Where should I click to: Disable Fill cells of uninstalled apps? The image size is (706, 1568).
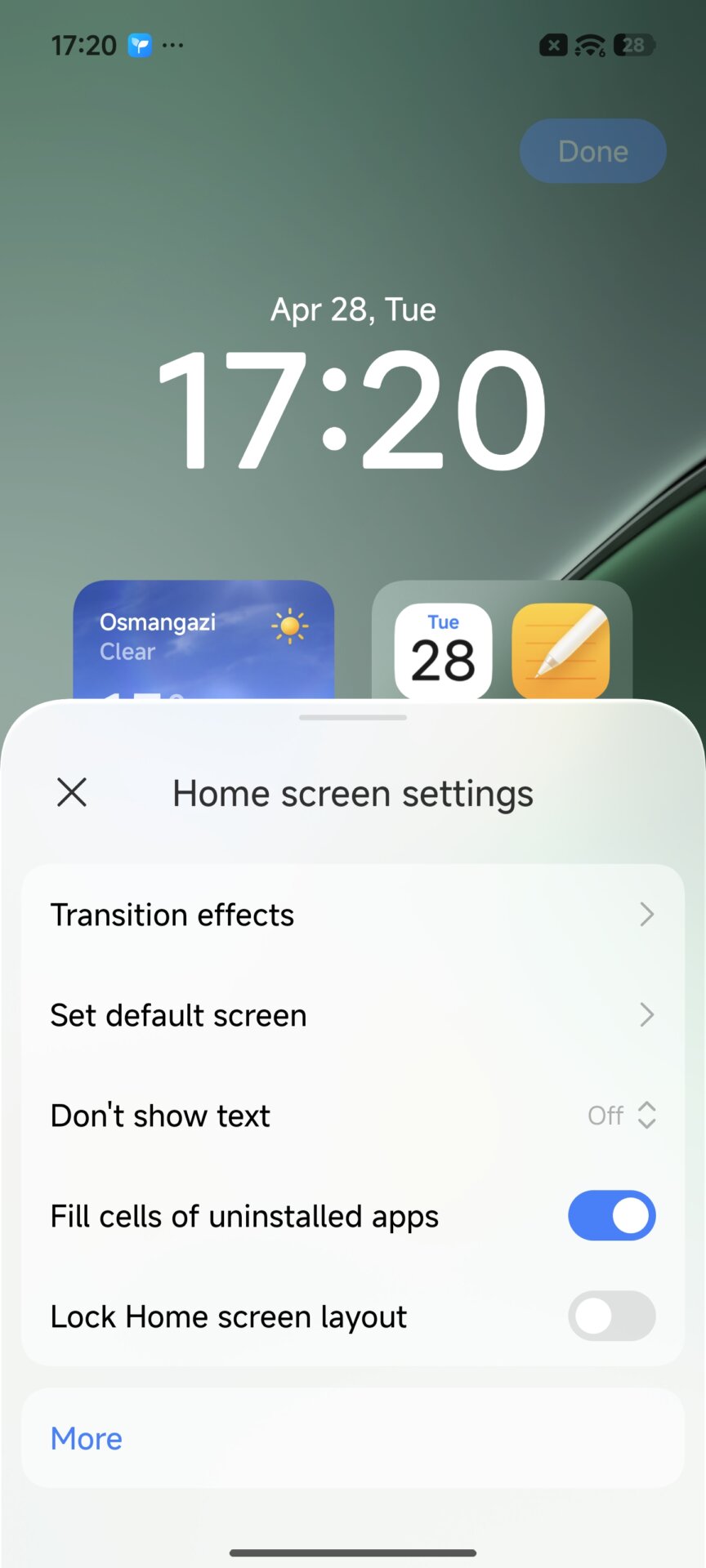coord(611,1215)
